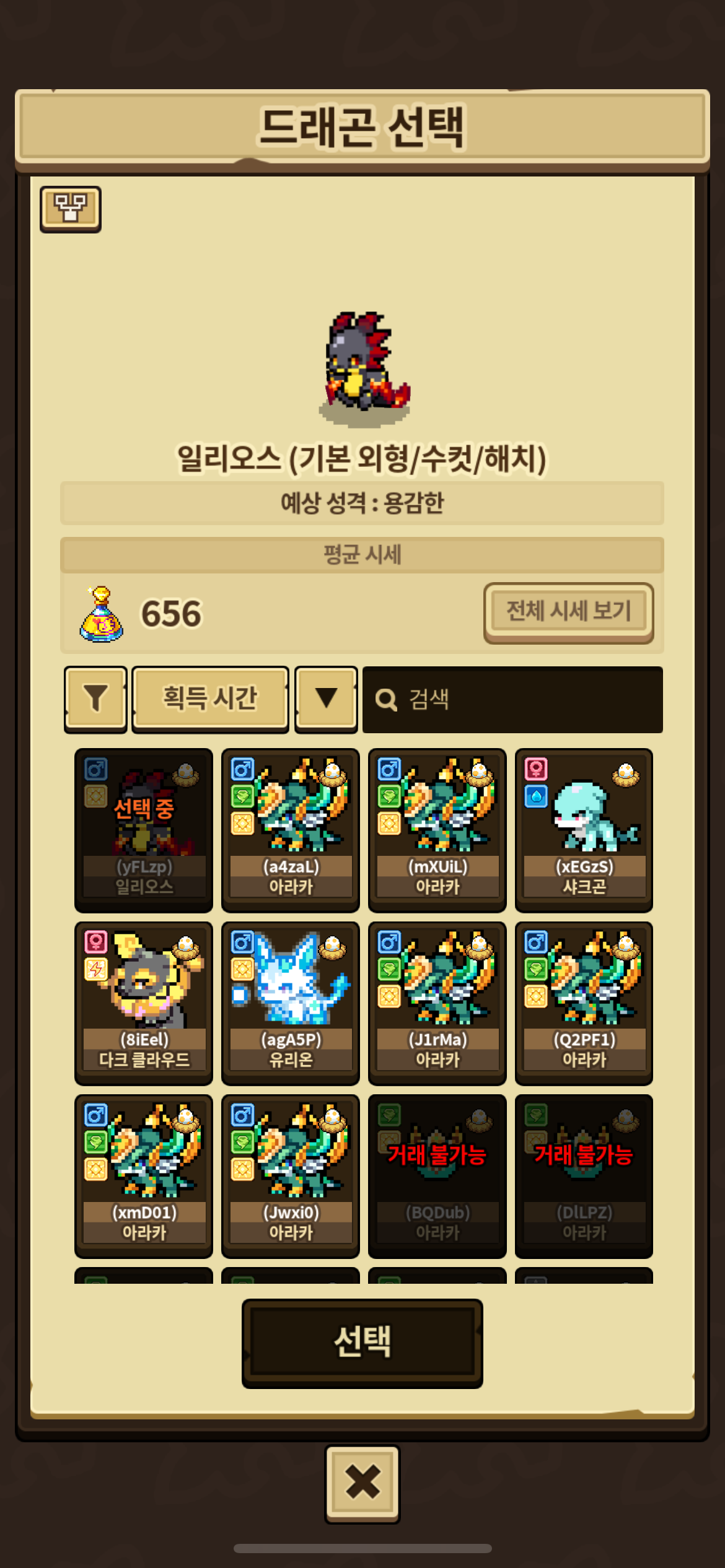Select dragon card xEGzS 샤크곤

tap(584, 829)
